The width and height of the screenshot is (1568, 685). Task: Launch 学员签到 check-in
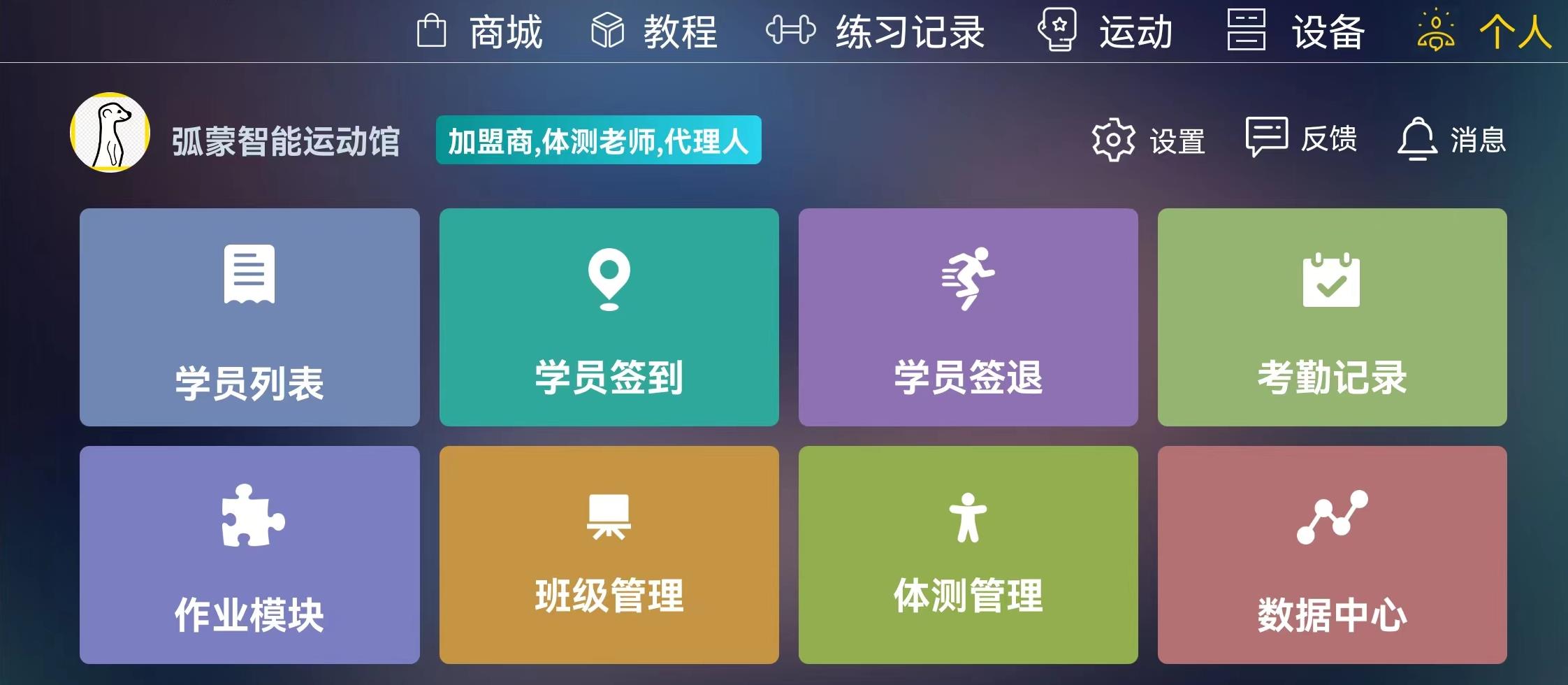[x=609, y=317]
